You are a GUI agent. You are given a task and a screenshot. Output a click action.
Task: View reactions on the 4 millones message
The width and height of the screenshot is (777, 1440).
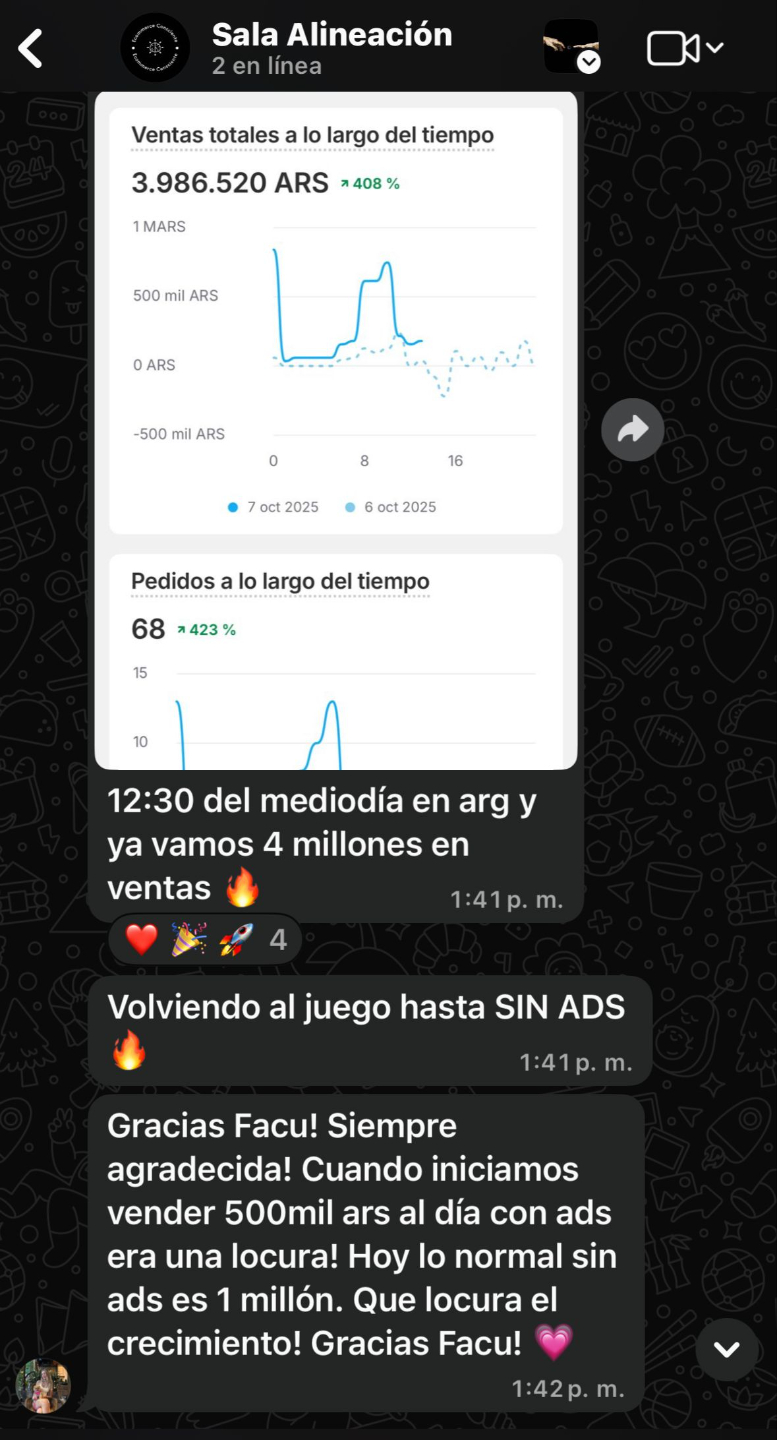click(205, 940)
